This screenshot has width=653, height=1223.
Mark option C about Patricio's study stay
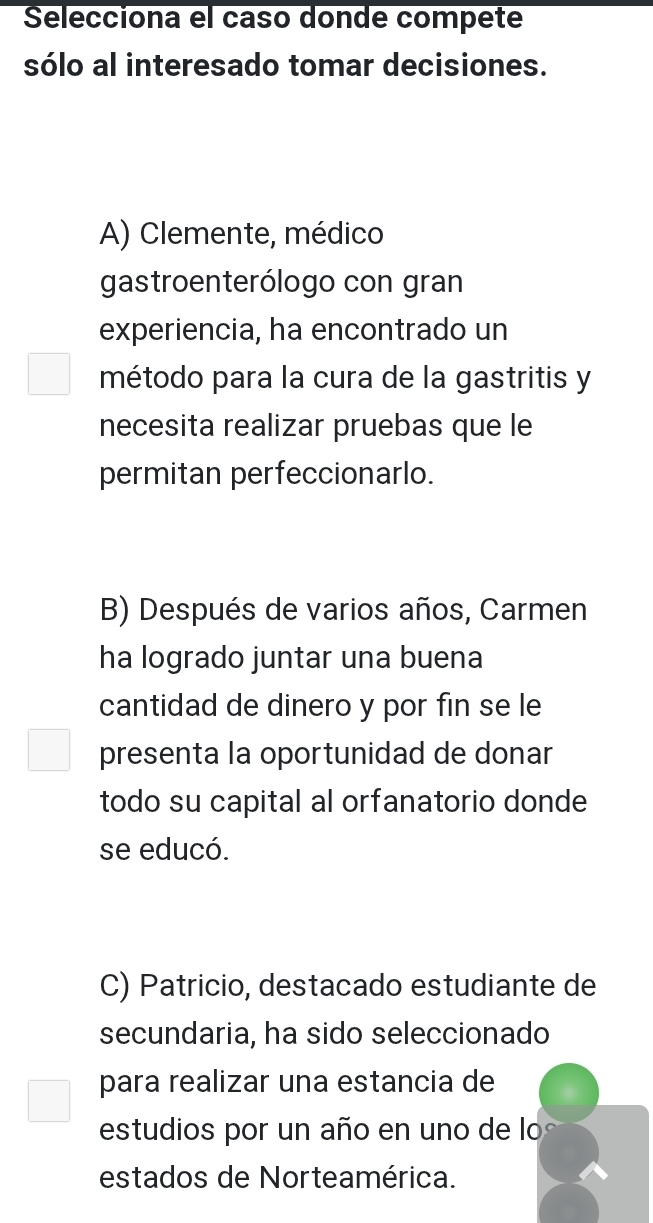(49, 1100)
